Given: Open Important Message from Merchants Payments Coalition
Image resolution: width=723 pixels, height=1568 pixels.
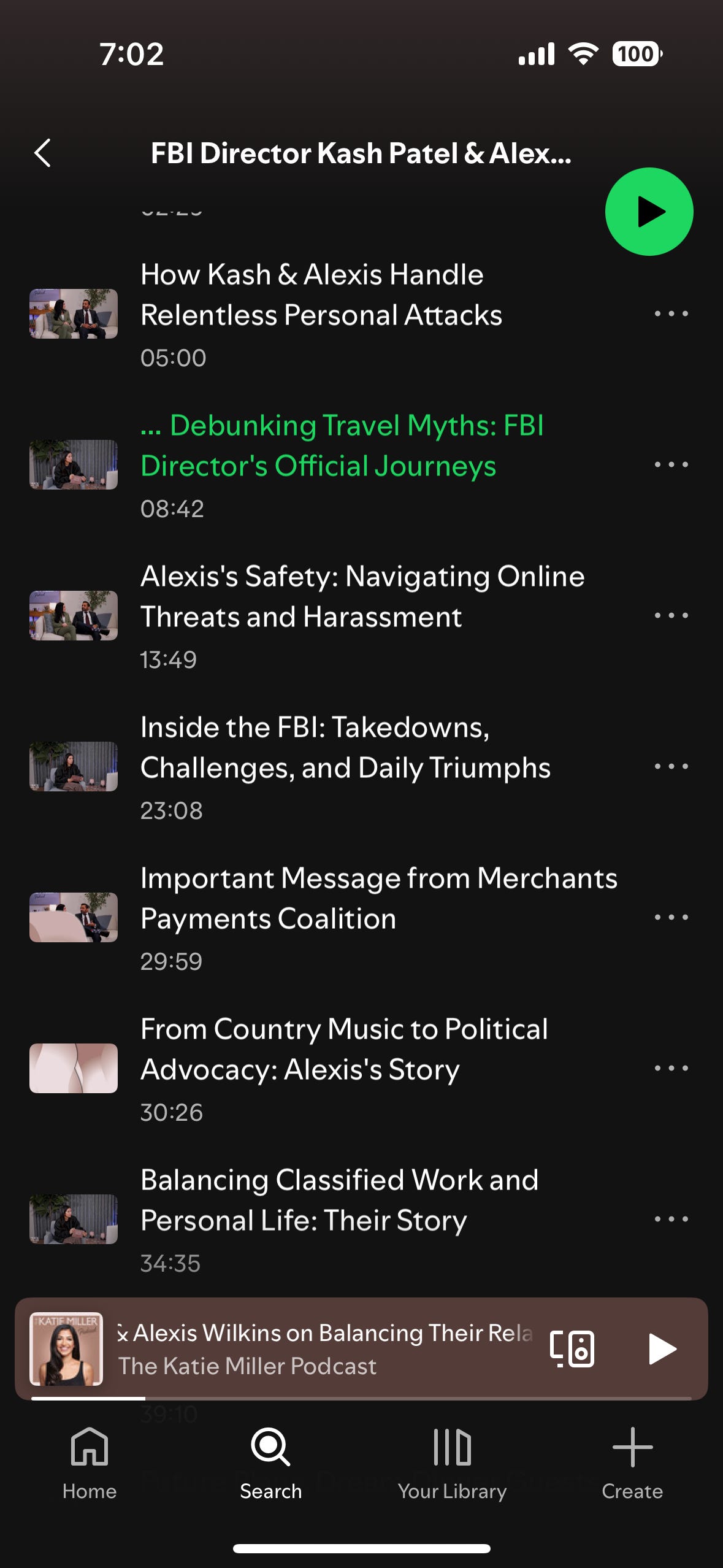Looking at the screenshot, I should pos(378,899).
